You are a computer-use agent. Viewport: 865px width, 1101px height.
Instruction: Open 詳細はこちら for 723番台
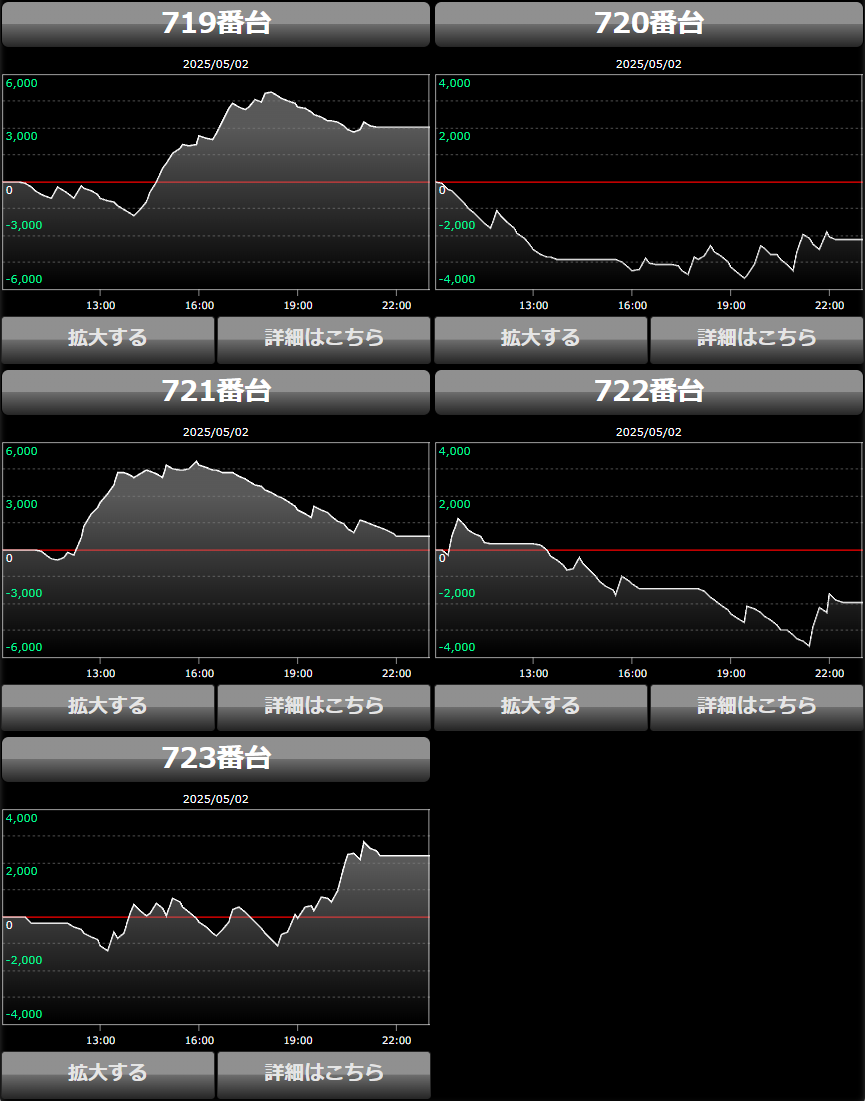(324, 1074)
